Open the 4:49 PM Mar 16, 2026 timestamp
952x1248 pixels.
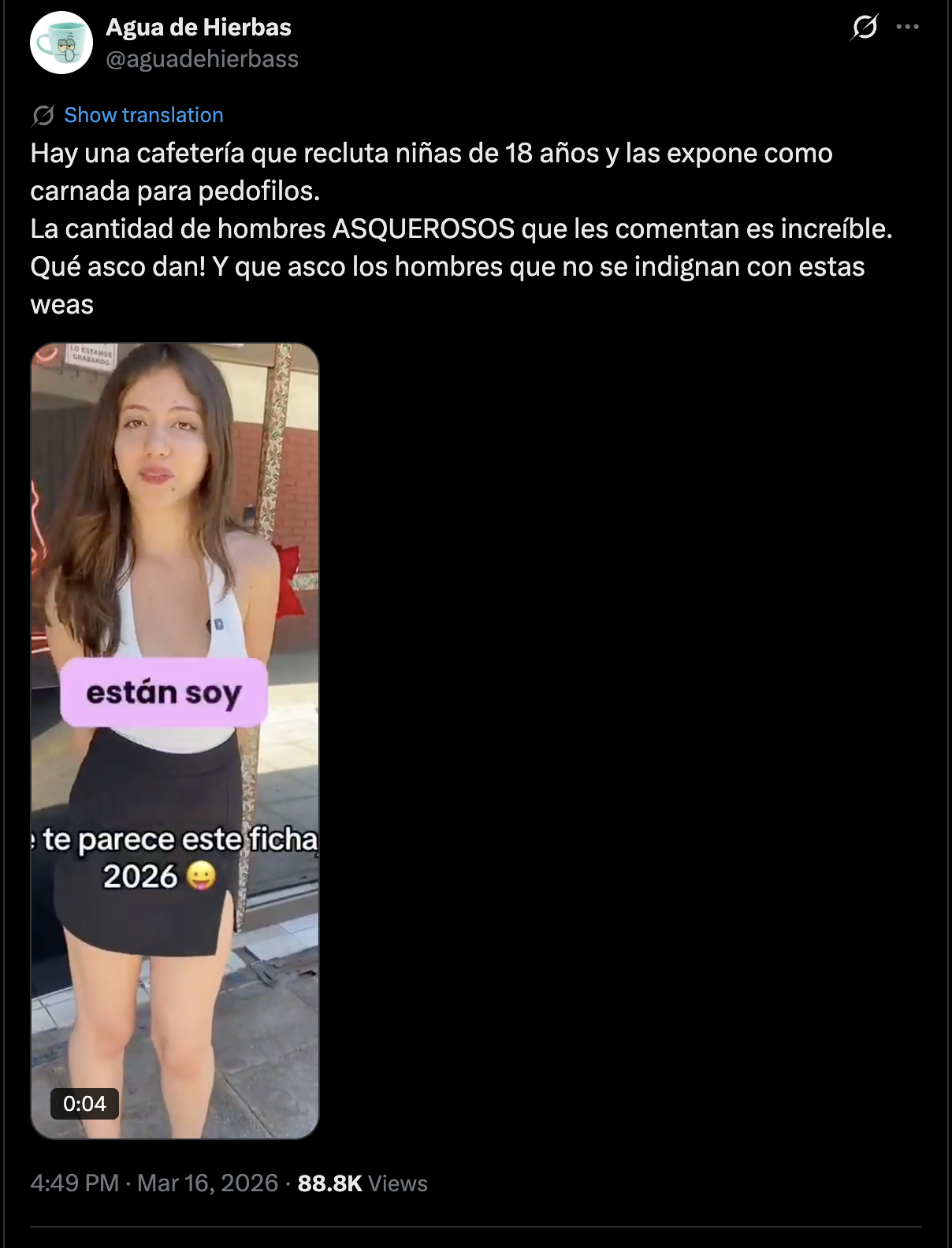pos(154,1183)
